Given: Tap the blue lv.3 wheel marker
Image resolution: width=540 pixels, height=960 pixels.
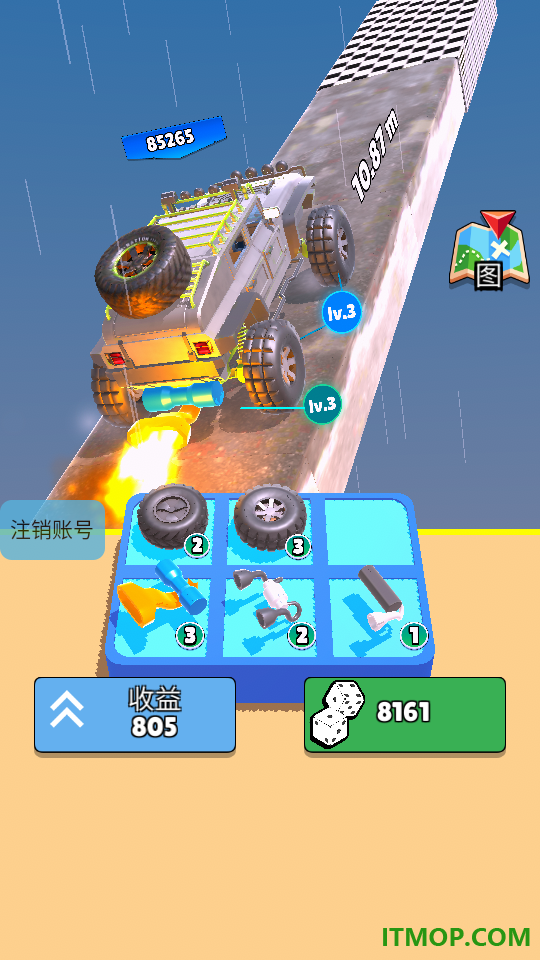Looking at the screenshot, I should coord(341,313).
